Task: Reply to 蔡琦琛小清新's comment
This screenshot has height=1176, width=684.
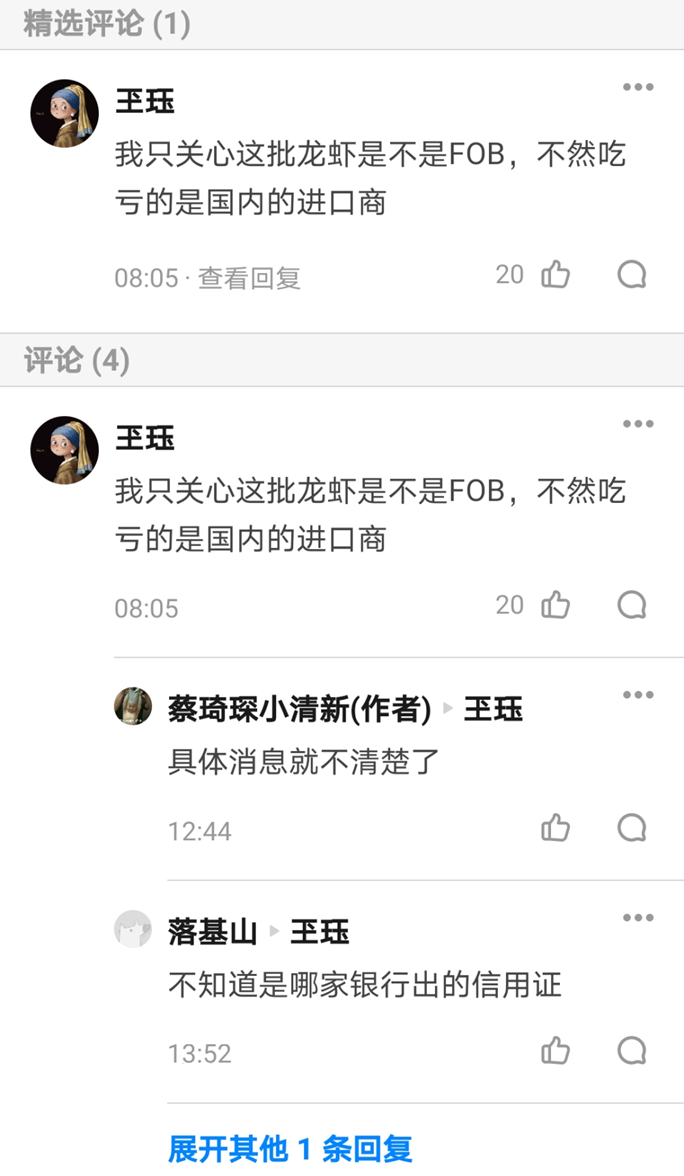Action: [631, 828]
